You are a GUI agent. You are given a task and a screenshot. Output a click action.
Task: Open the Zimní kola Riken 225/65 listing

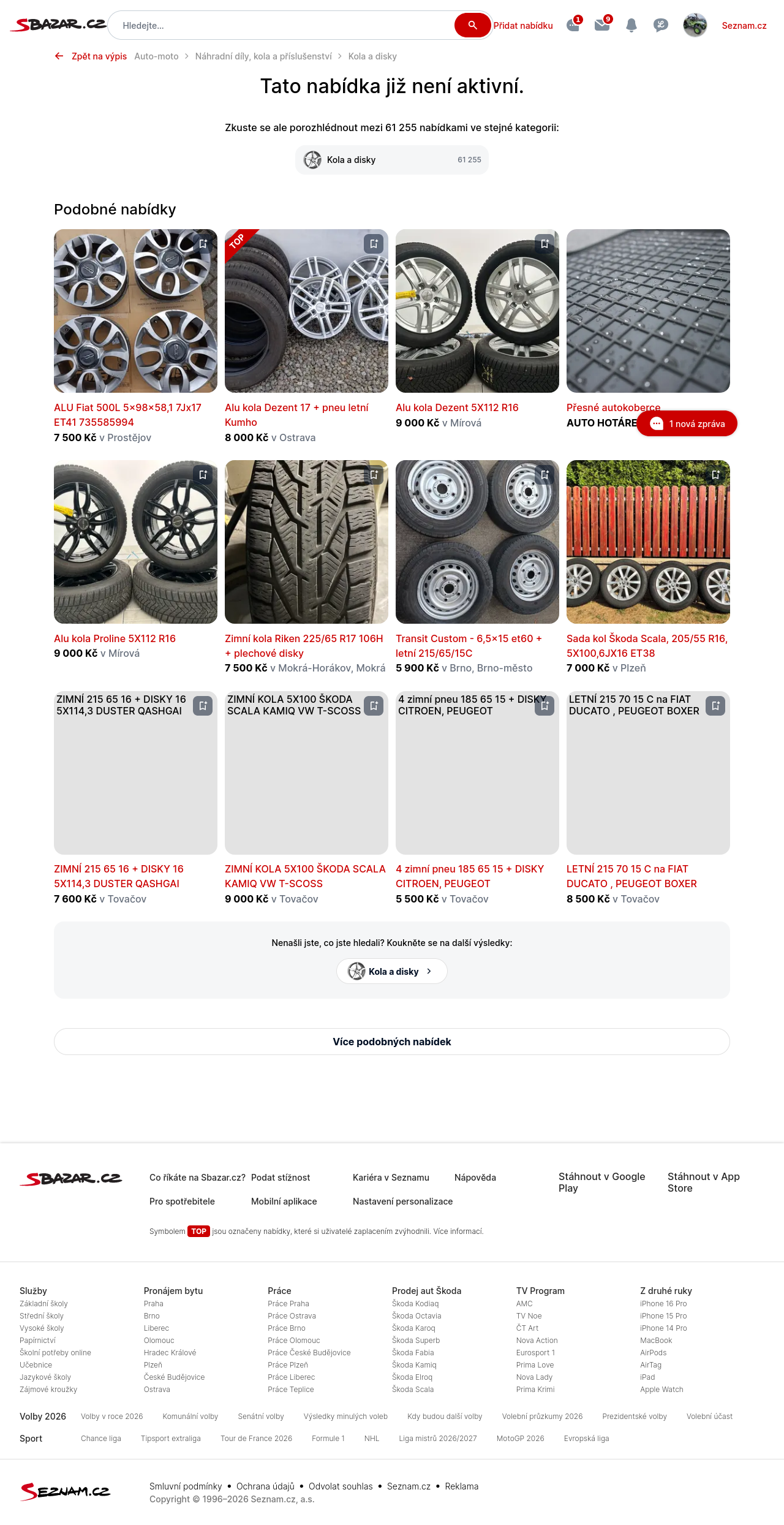pos(304,646)
